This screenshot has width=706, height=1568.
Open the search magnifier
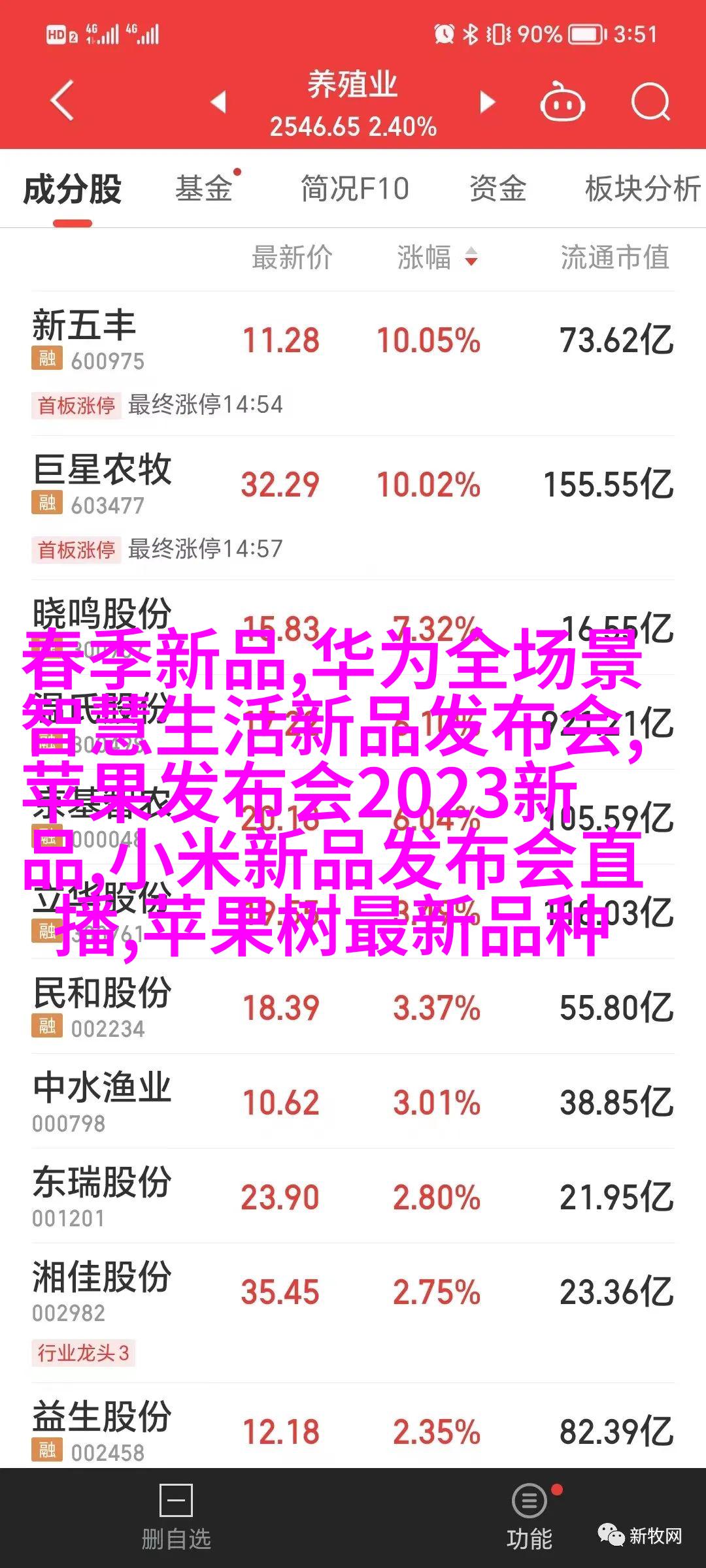pyautogui.click(x=650, y=102)
